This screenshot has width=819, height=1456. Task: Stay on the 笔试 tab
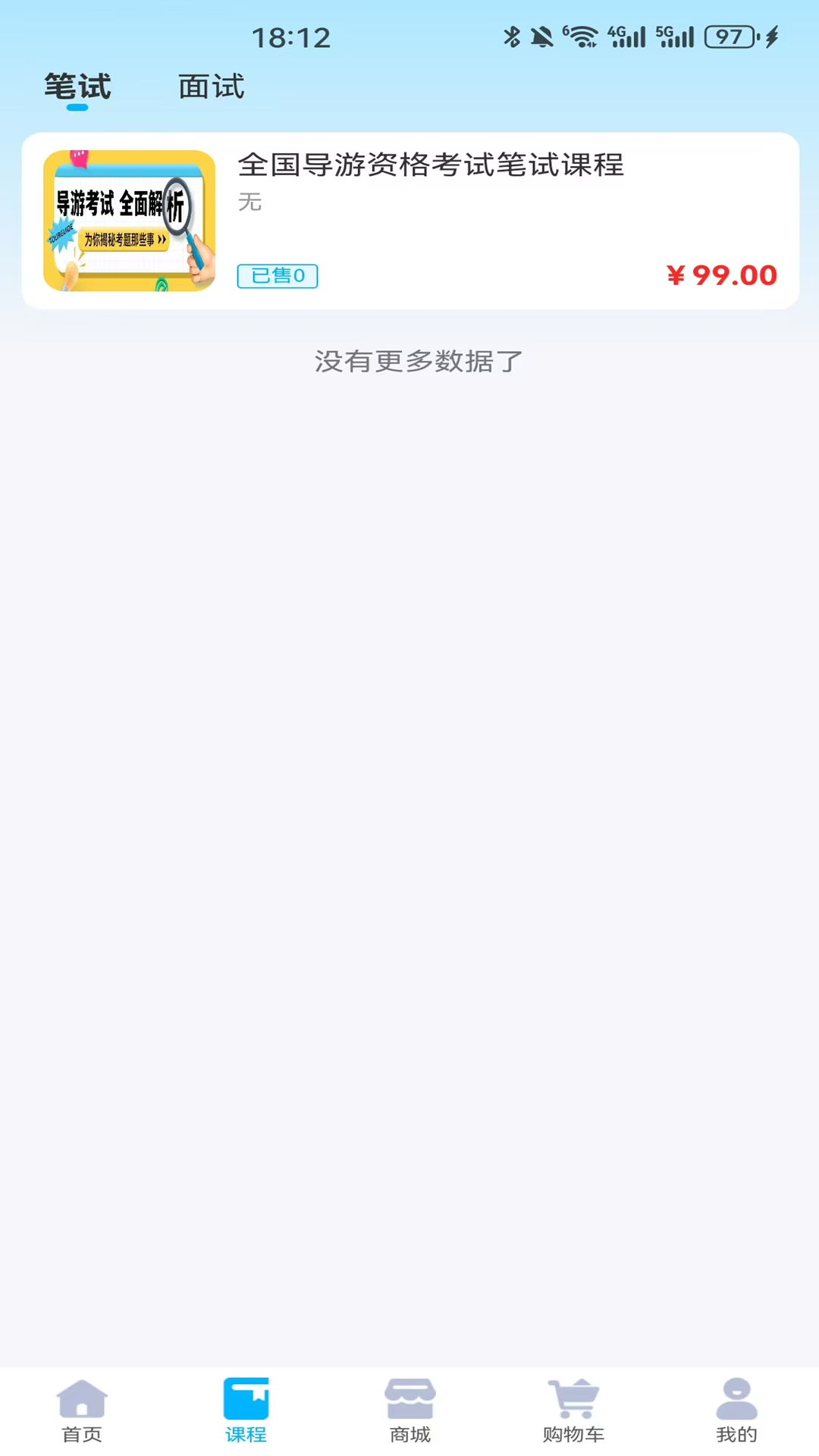[x=78, y=86]
